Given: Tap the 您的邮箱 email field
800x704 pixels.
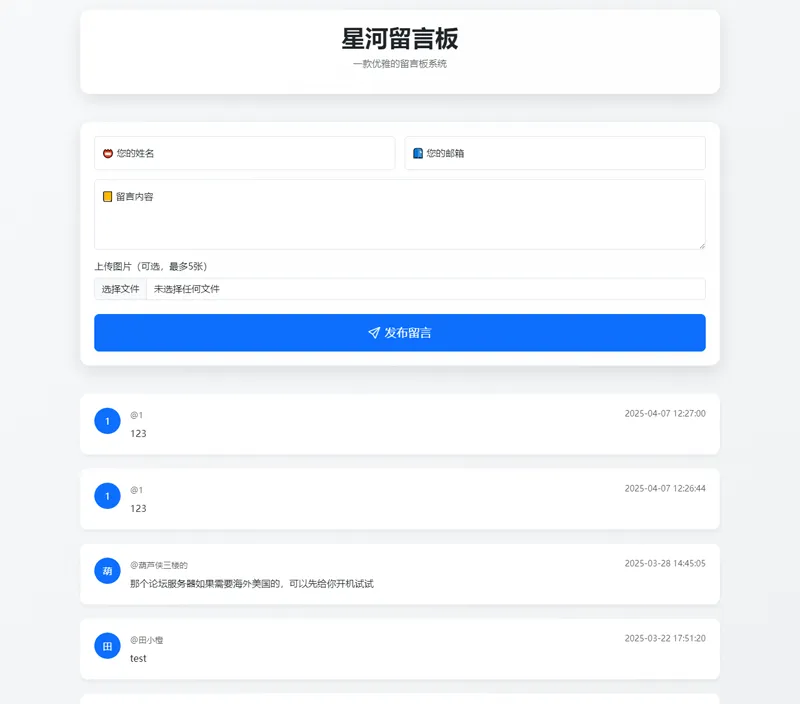Looking at the screenshot, I should tap(555, 153).
